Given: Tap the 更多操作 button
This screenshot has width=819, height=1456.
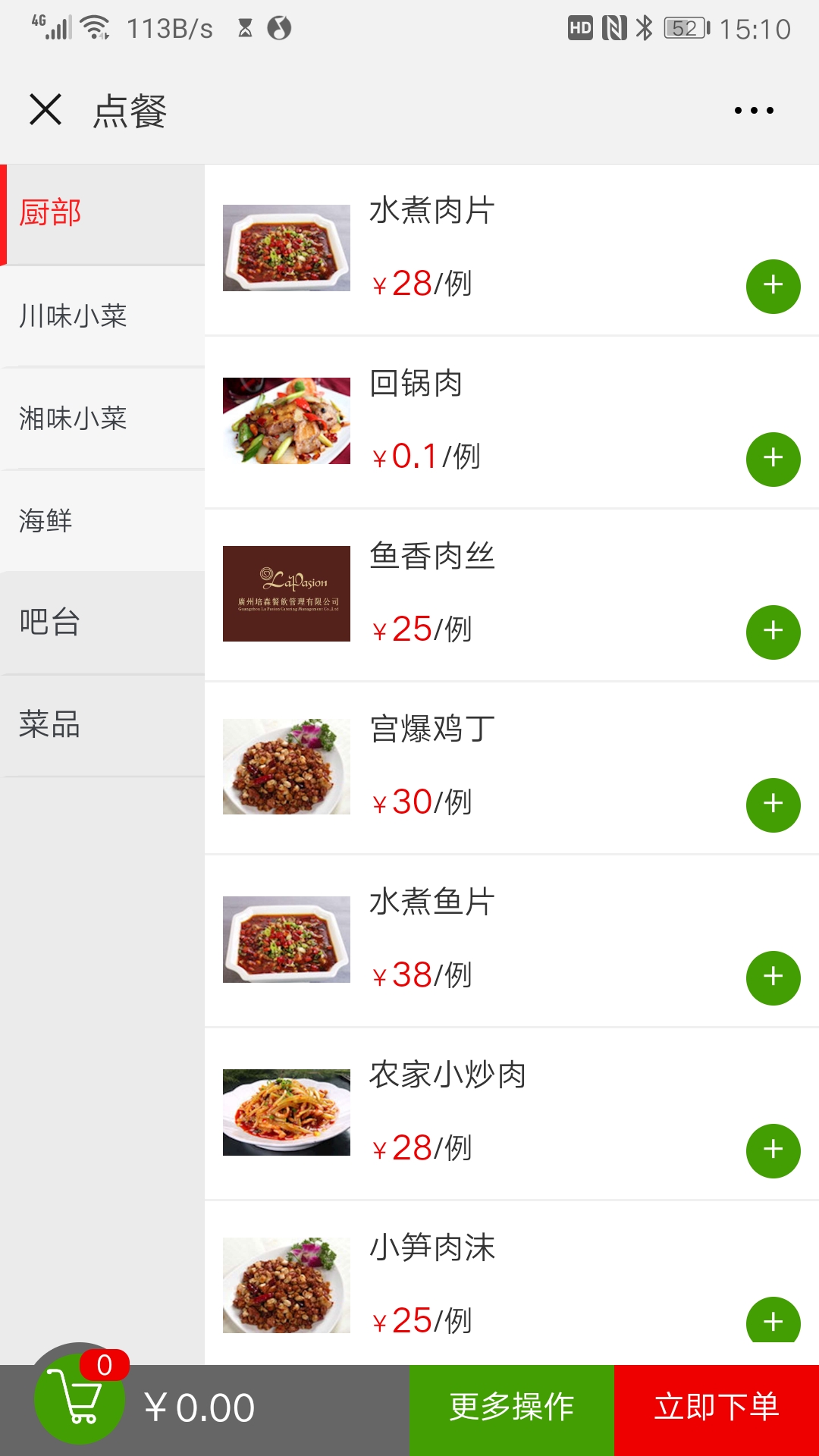Looking at the screenshot, I should (x=512, y=1408).
